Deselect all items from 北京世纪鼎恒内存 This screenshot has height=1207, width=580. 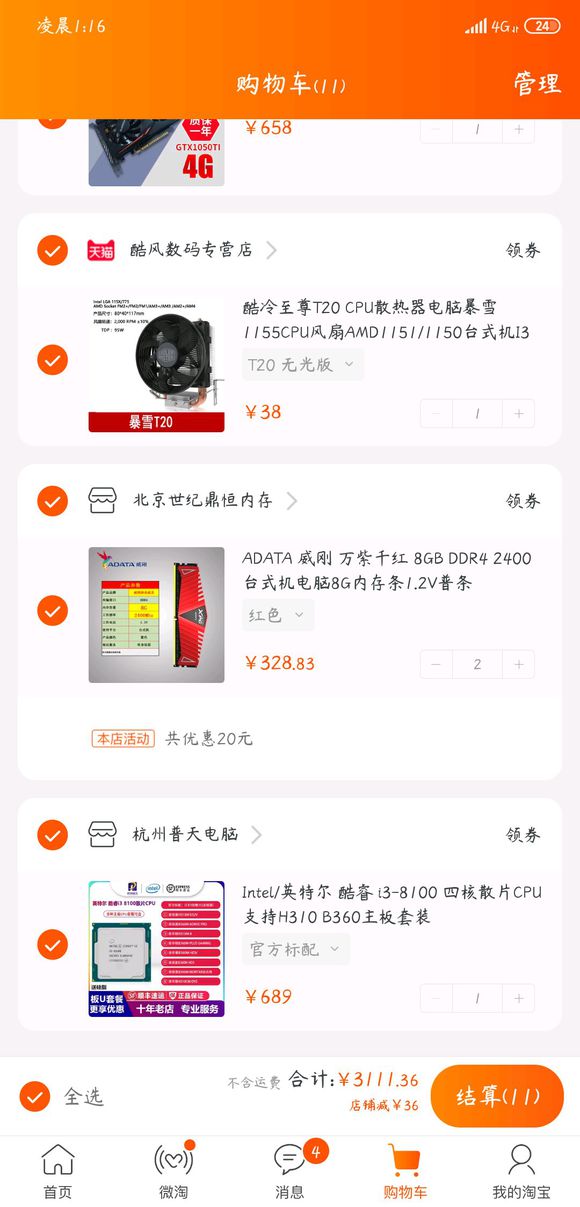coord(52,500)
